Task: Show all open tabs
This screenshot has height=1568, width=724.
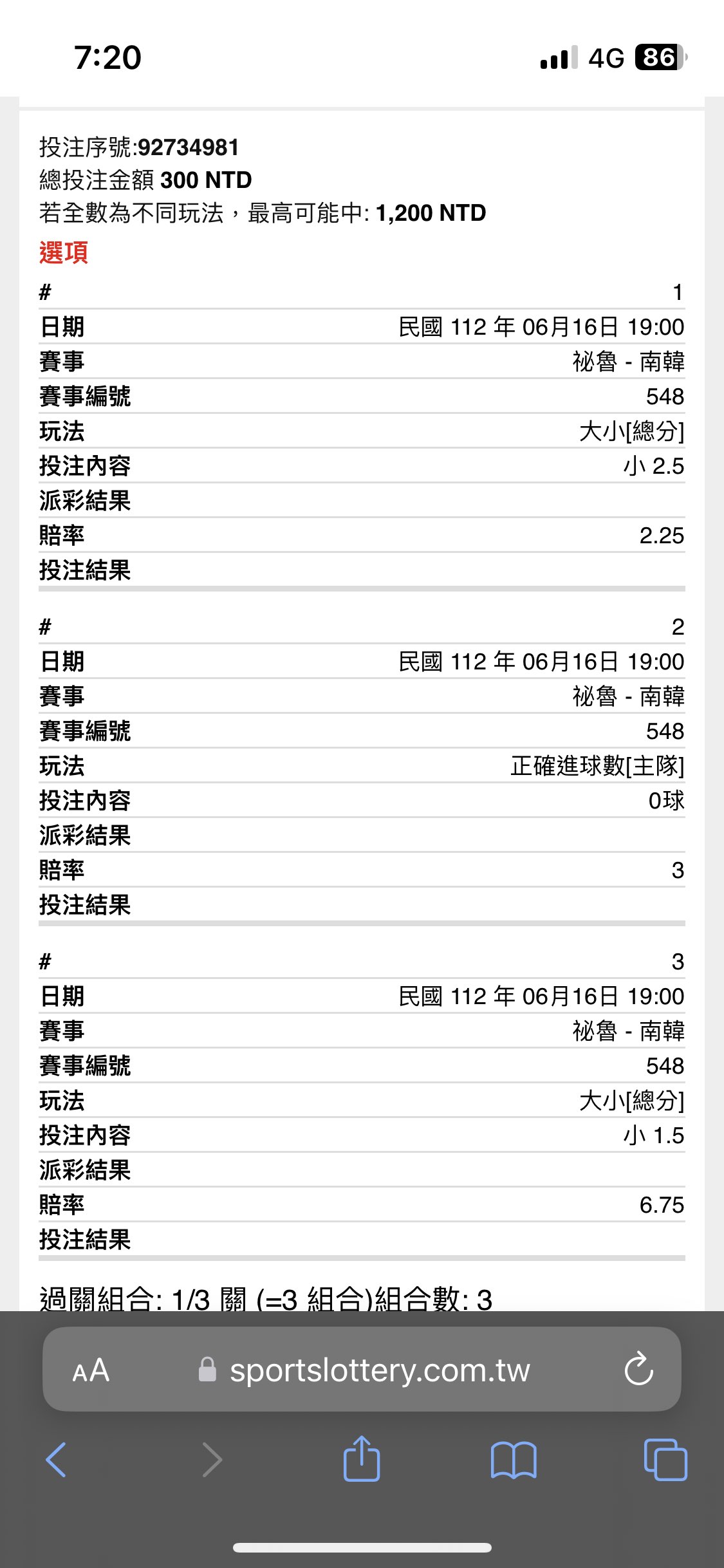Action: 665,1459
